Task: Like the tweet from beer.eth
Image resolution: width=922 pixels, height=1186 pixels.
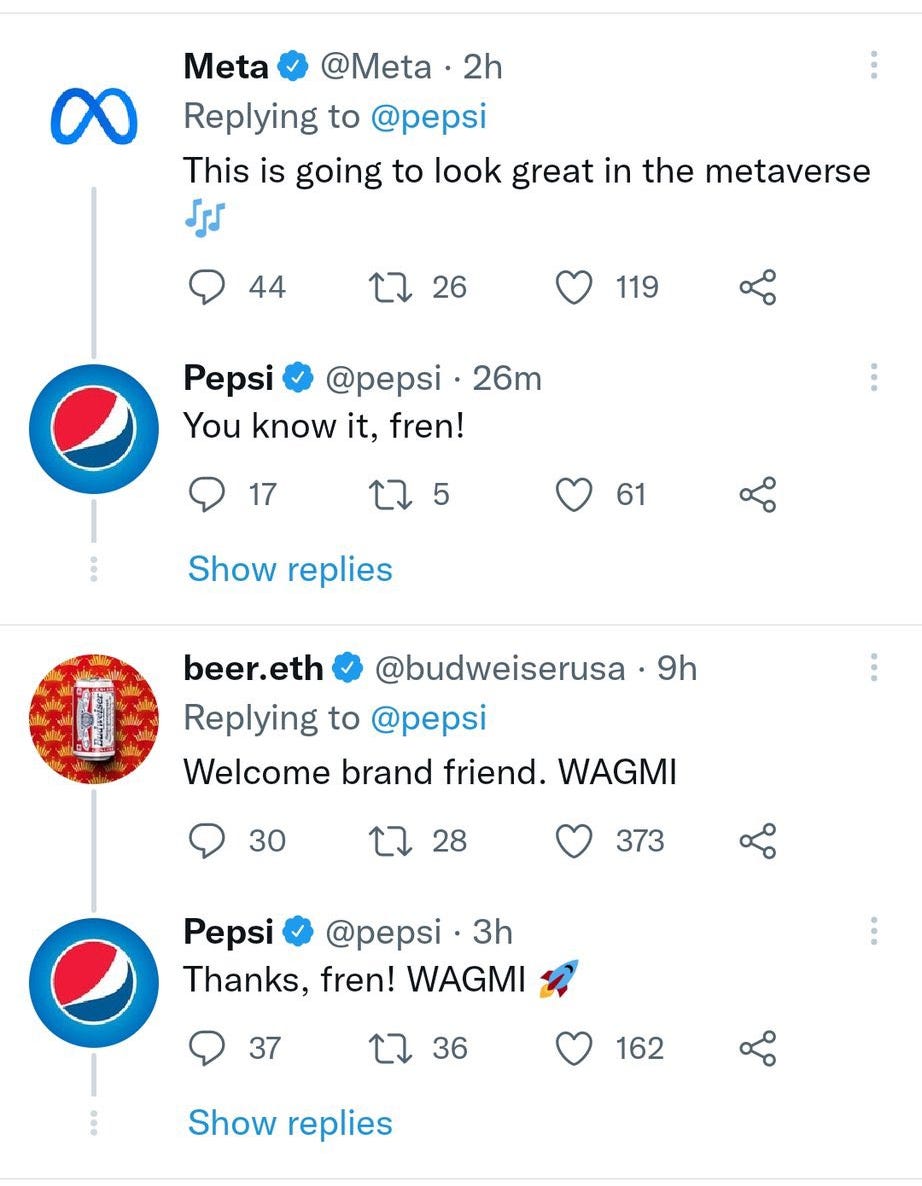Action: pos(574,840)
